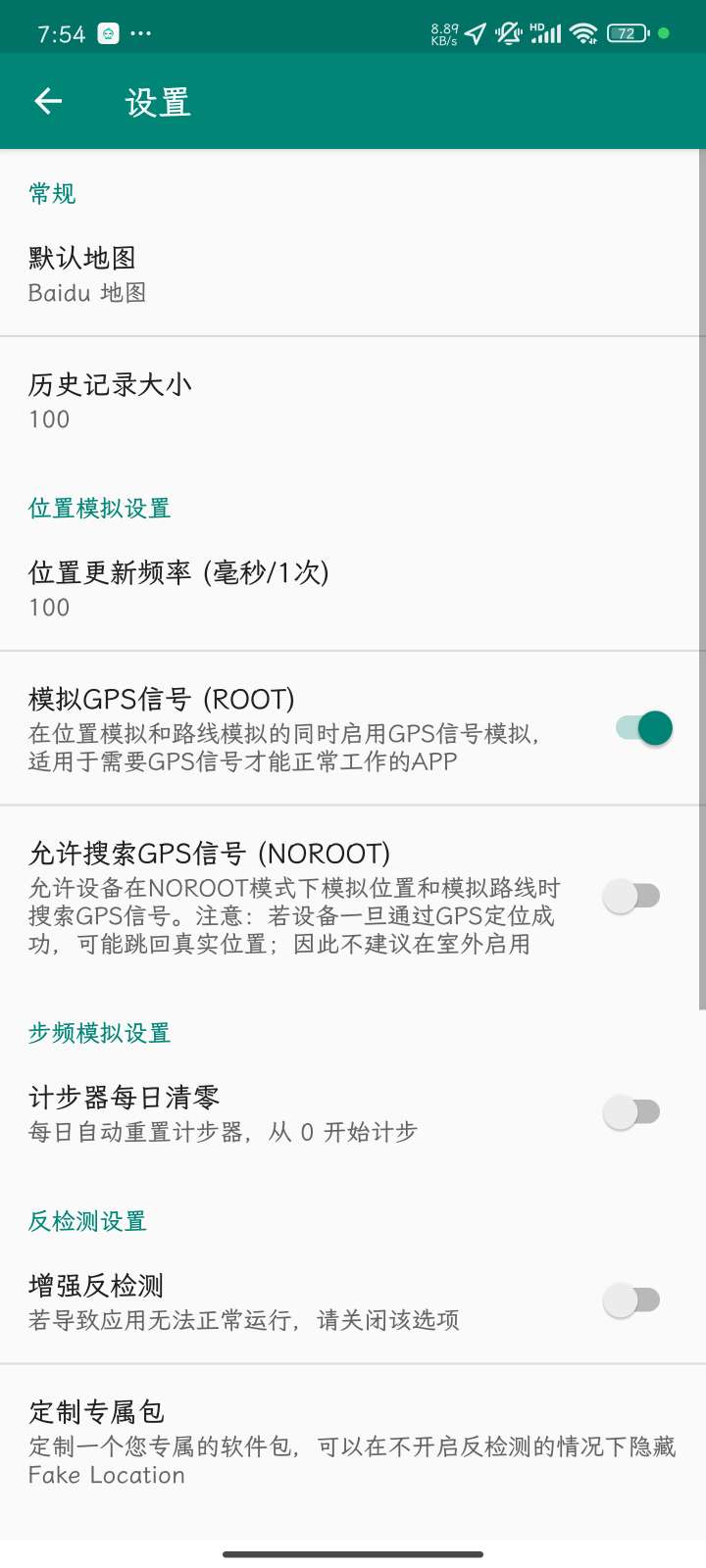Switch on 增强反检测
Viewport: 706px width, 1568px height.
tap(632, 1300)
